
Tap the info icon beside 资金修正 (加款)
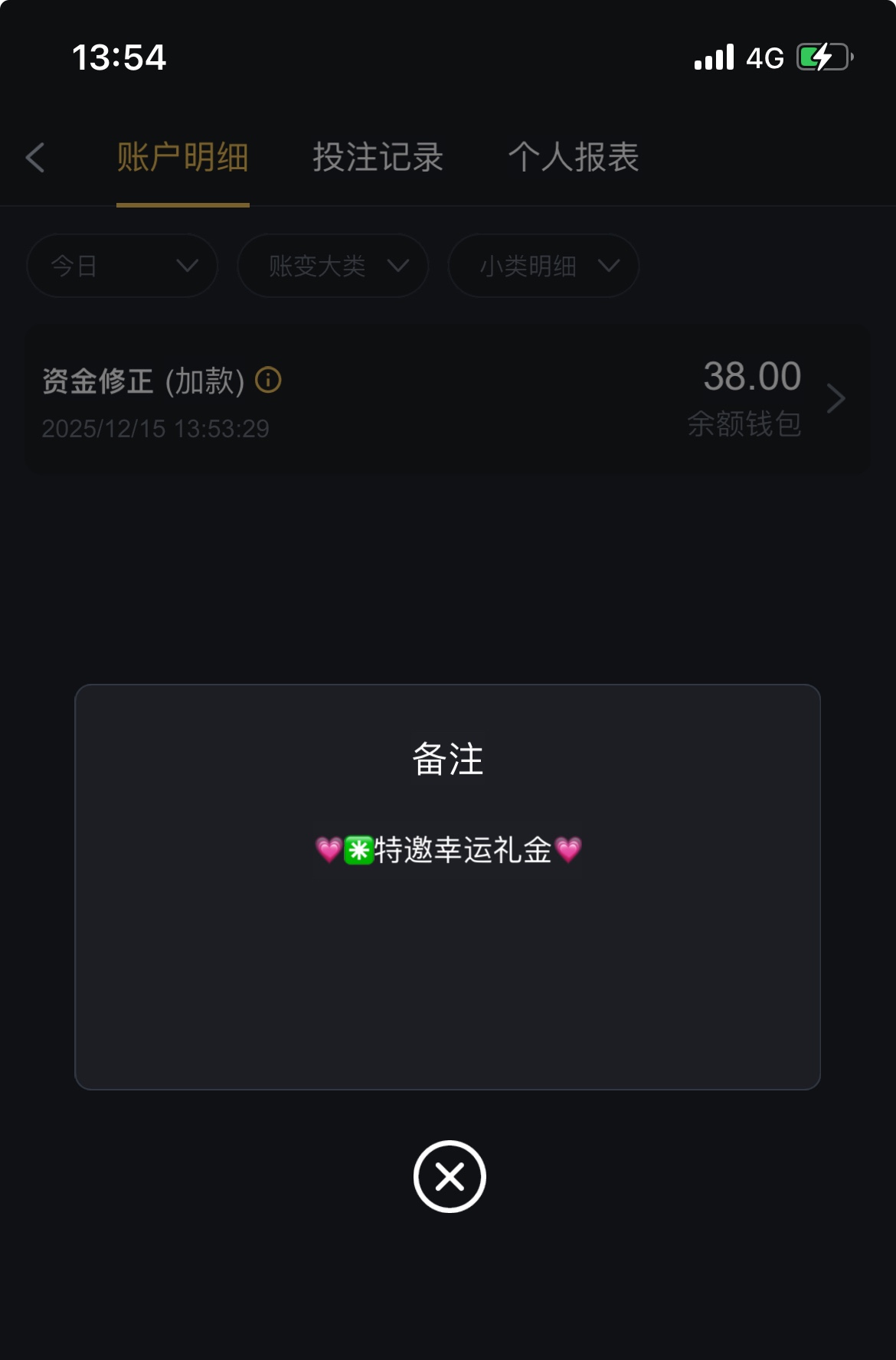point(268,380)
